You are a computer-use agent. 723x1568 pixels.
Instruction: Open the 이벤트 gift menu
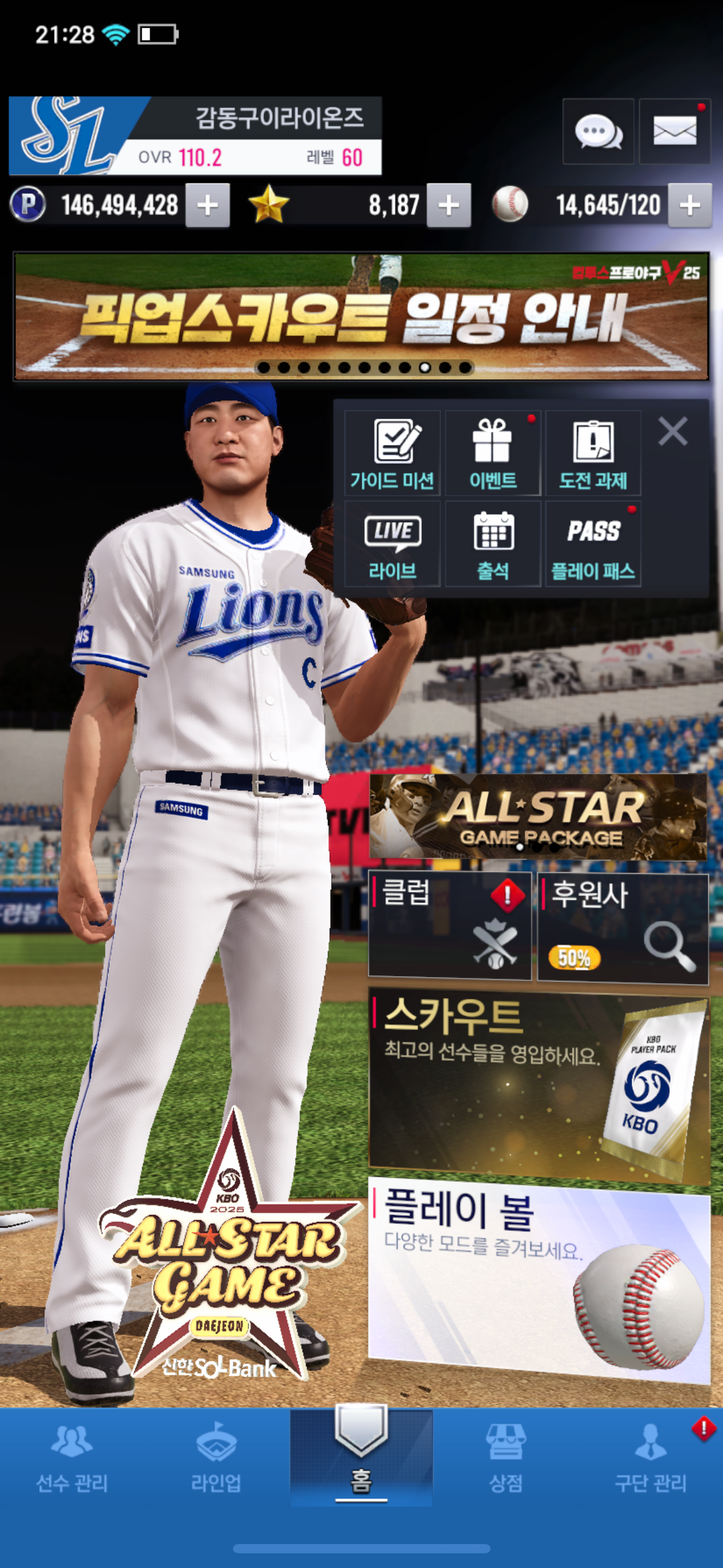pos(492,454)
